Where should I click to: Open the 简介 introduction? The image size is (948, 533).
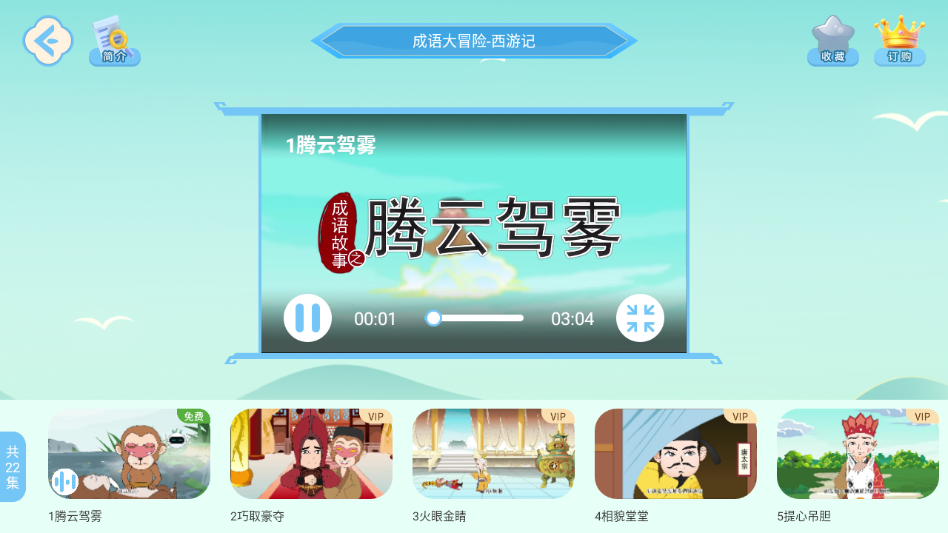(115, 41)
